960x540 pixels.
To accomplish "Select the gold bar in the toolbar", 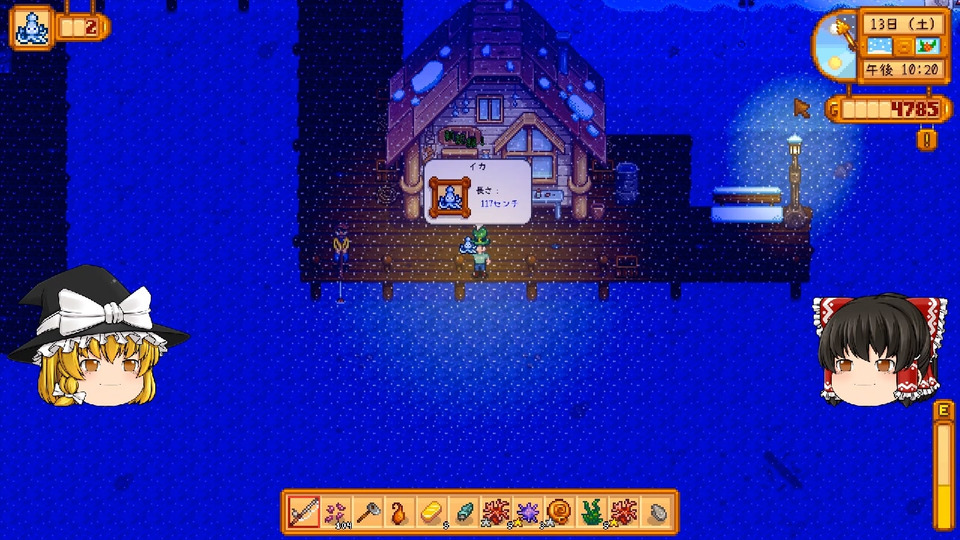I will click(432, 513).
